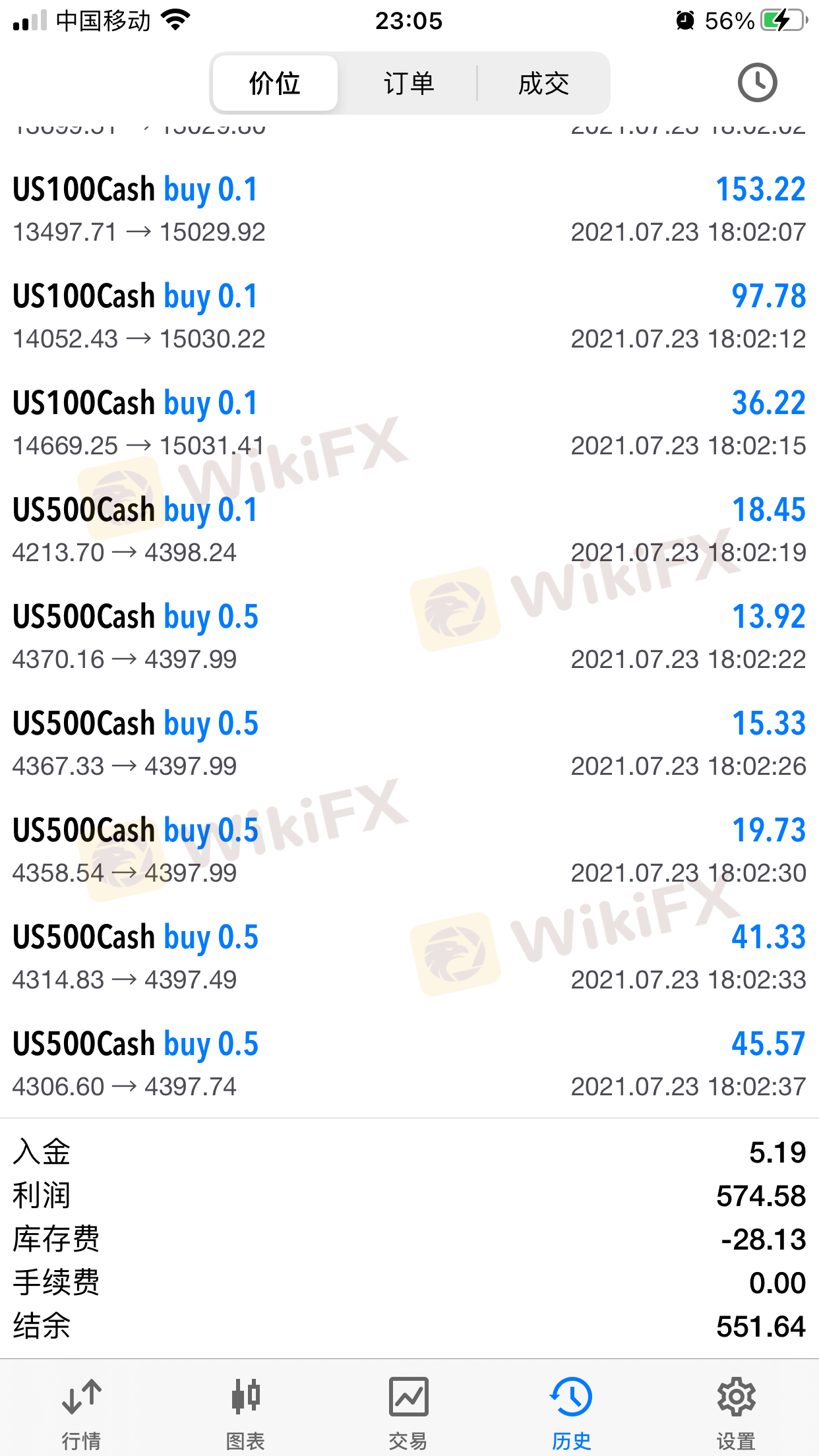View the US500Cash trade with profit 45.57

[x=409, y=1064]
